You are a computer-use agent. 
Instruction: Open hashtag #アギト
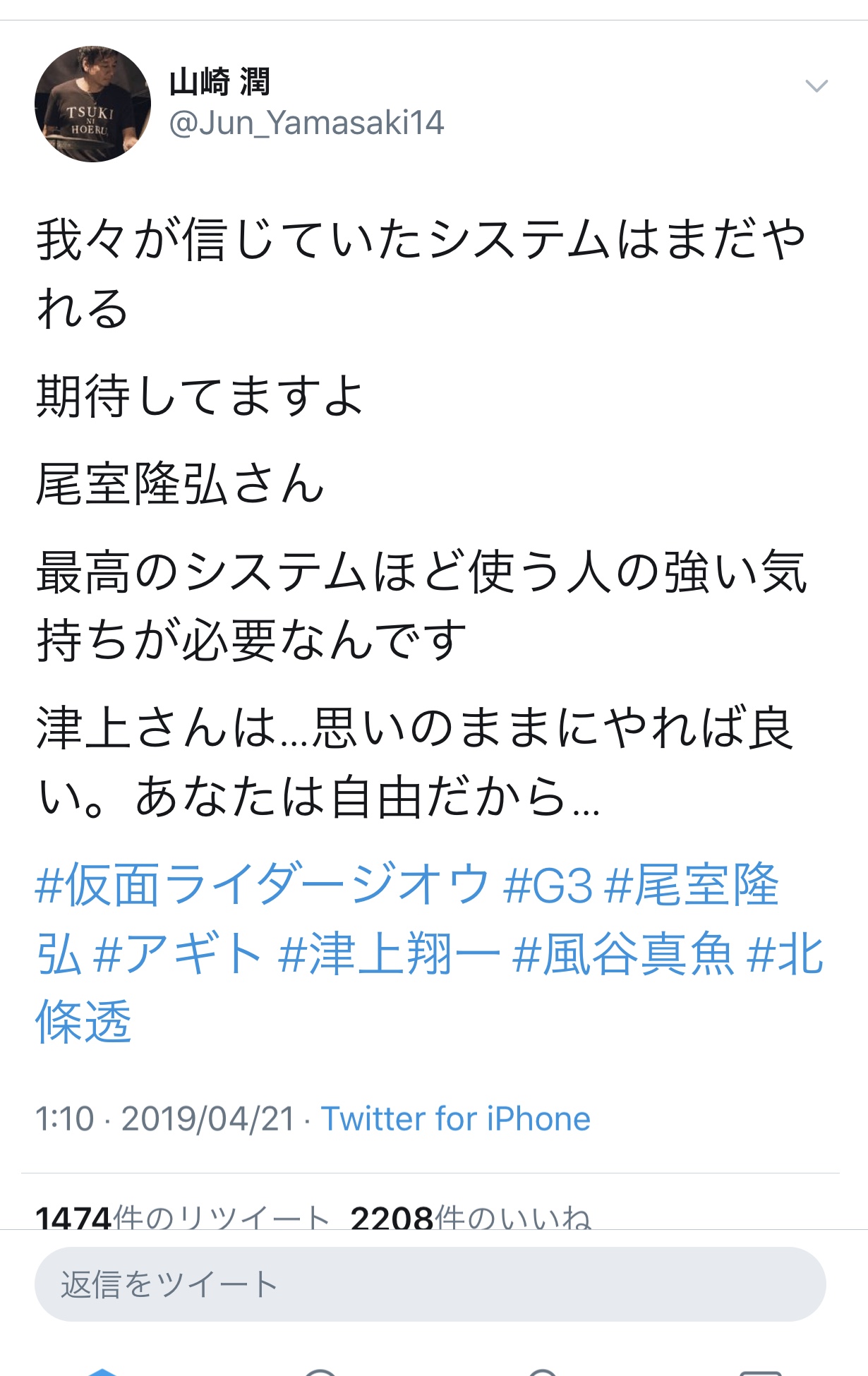coord(178,953)
